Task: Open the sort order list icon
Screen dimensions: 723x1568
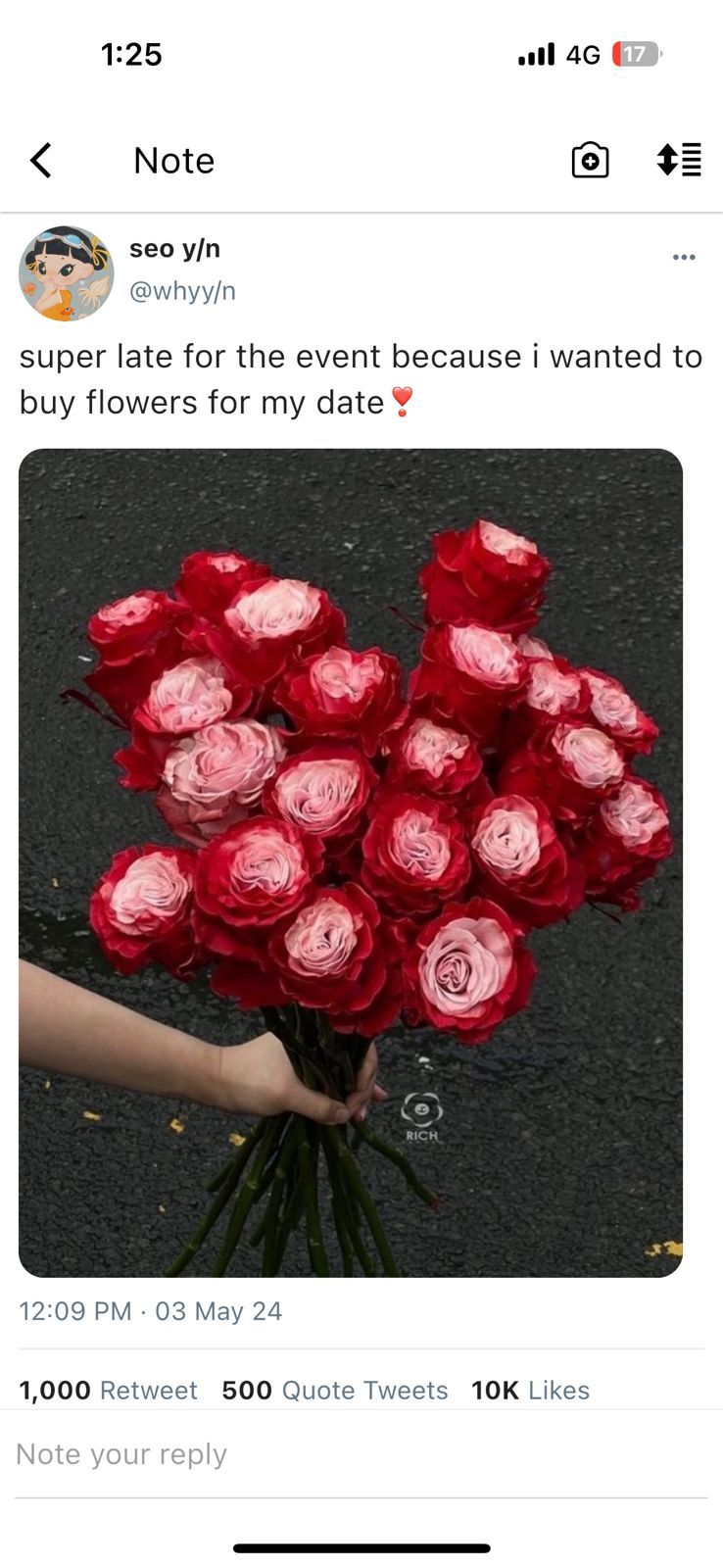Action: (x=679, y=160)
